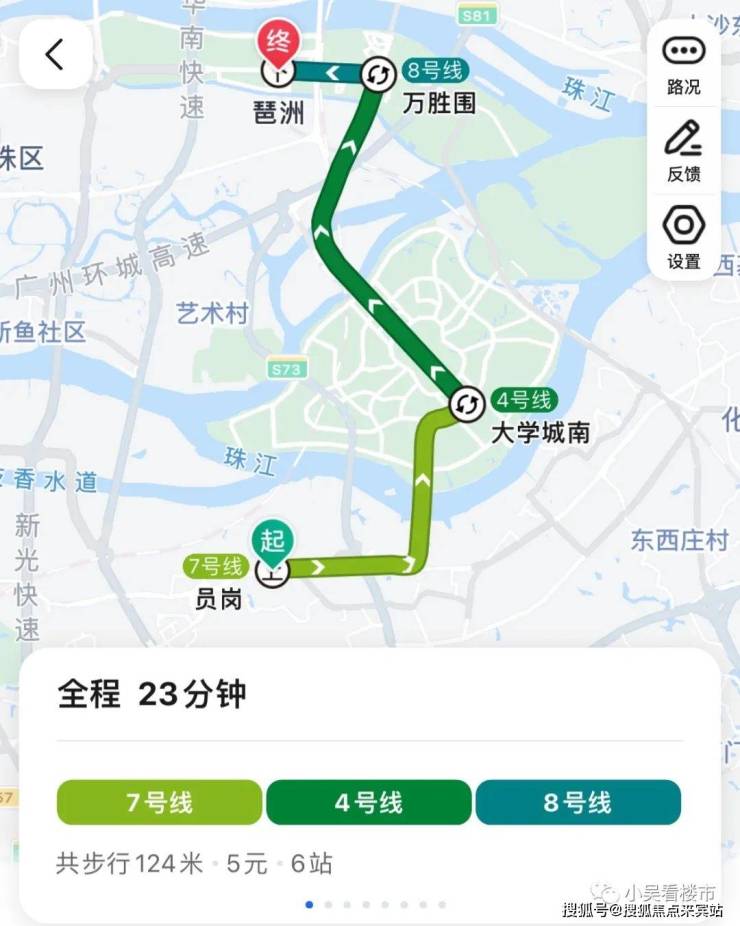Select the 4号线 route segment
The height and width of the screenshot is (926, 740).
(368, 802)
